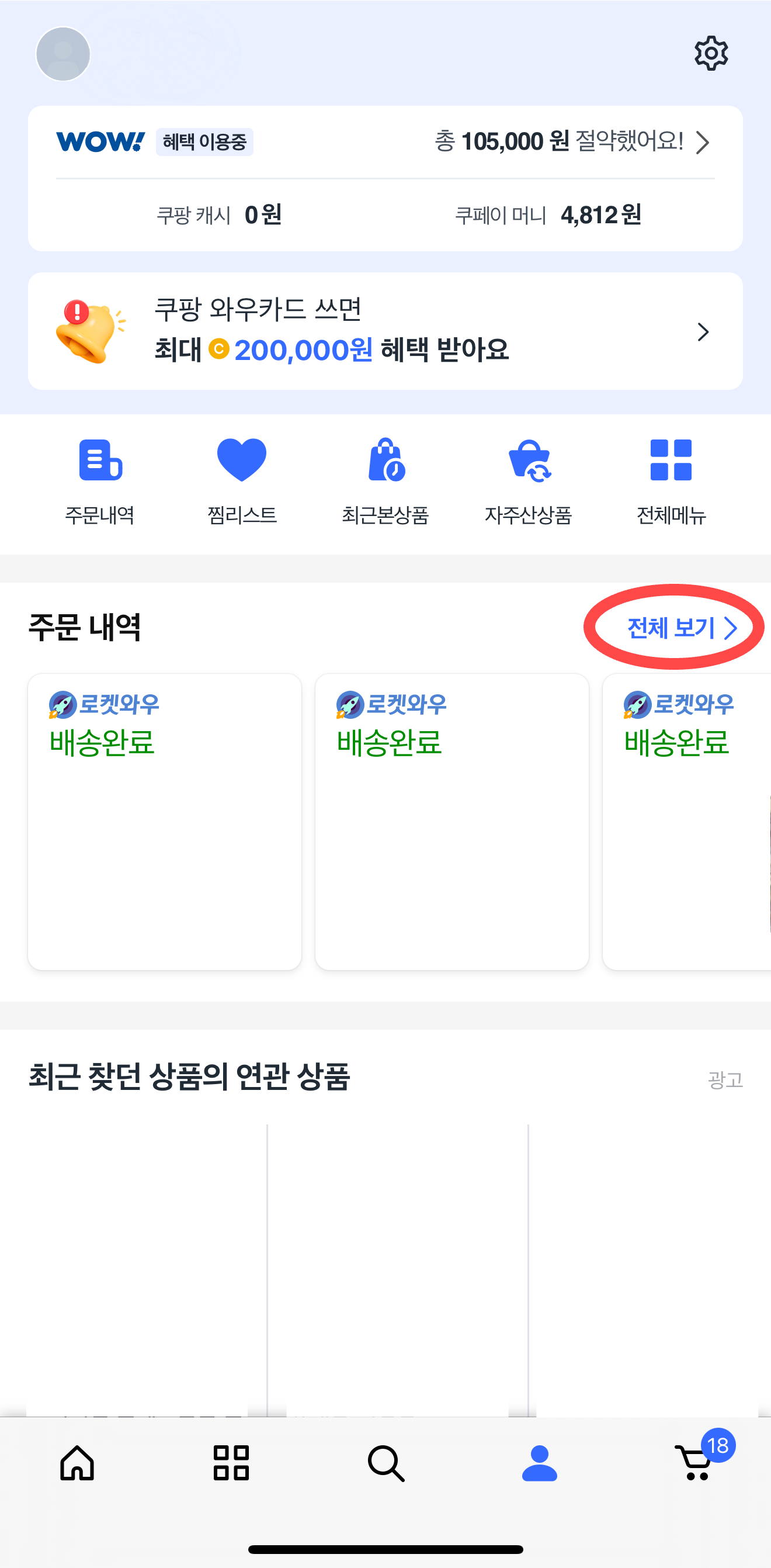This screenshot has height=1568, width=771.
Task: Switch to the category grid tab
Action: [x=231, y=1463]
